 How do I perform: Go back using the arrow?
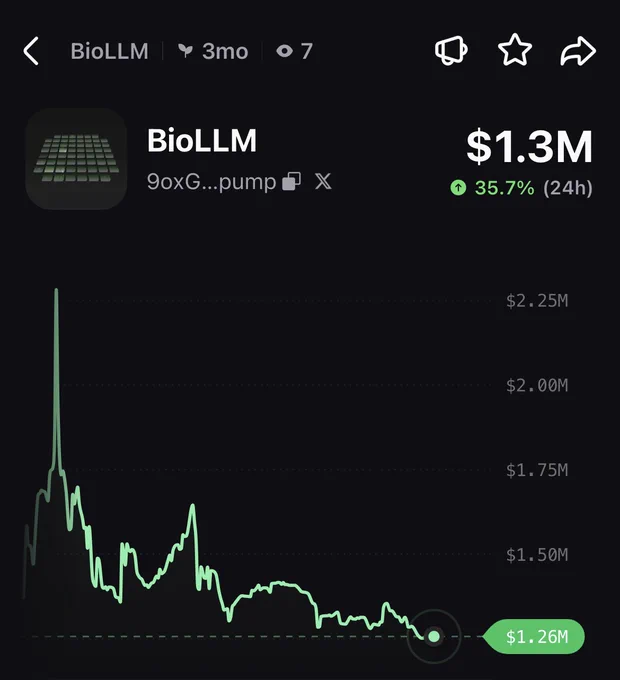[31, 51]
